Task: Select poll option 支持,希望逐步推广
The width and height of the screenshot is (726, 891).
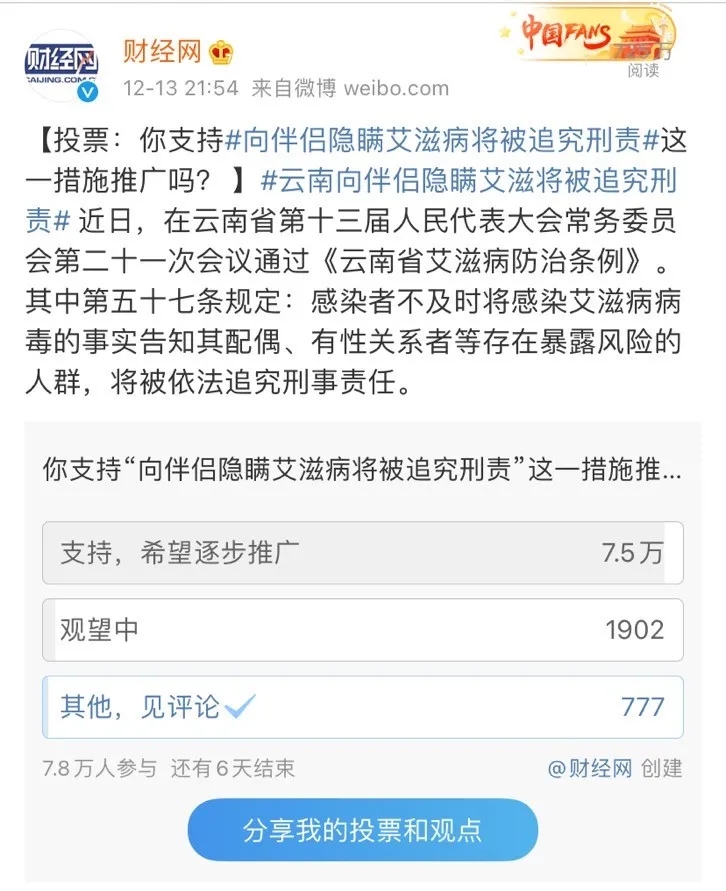Action: pos(362,553)
